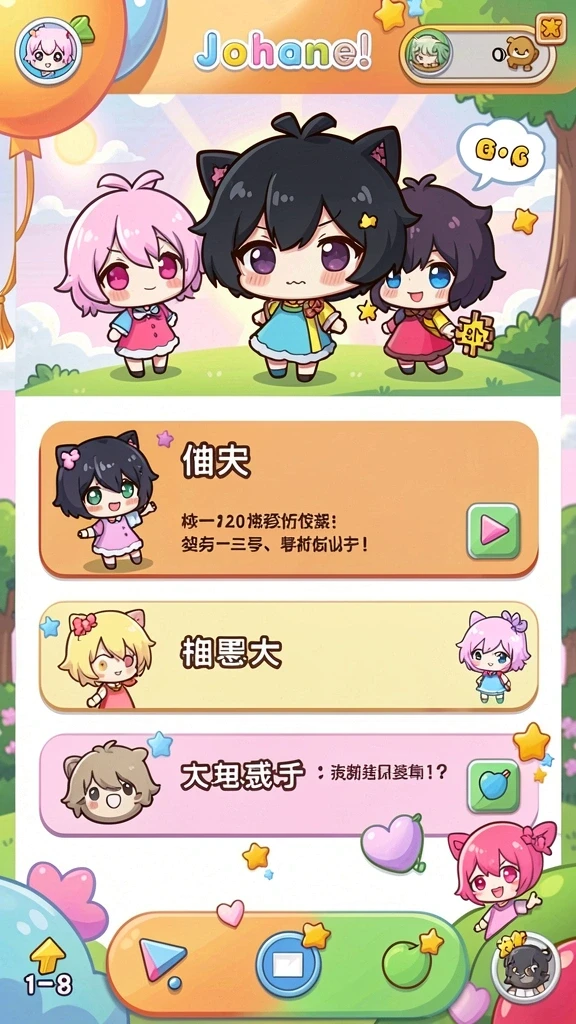Open the orange card with black-haired cat girl

[x=289, y=499]
